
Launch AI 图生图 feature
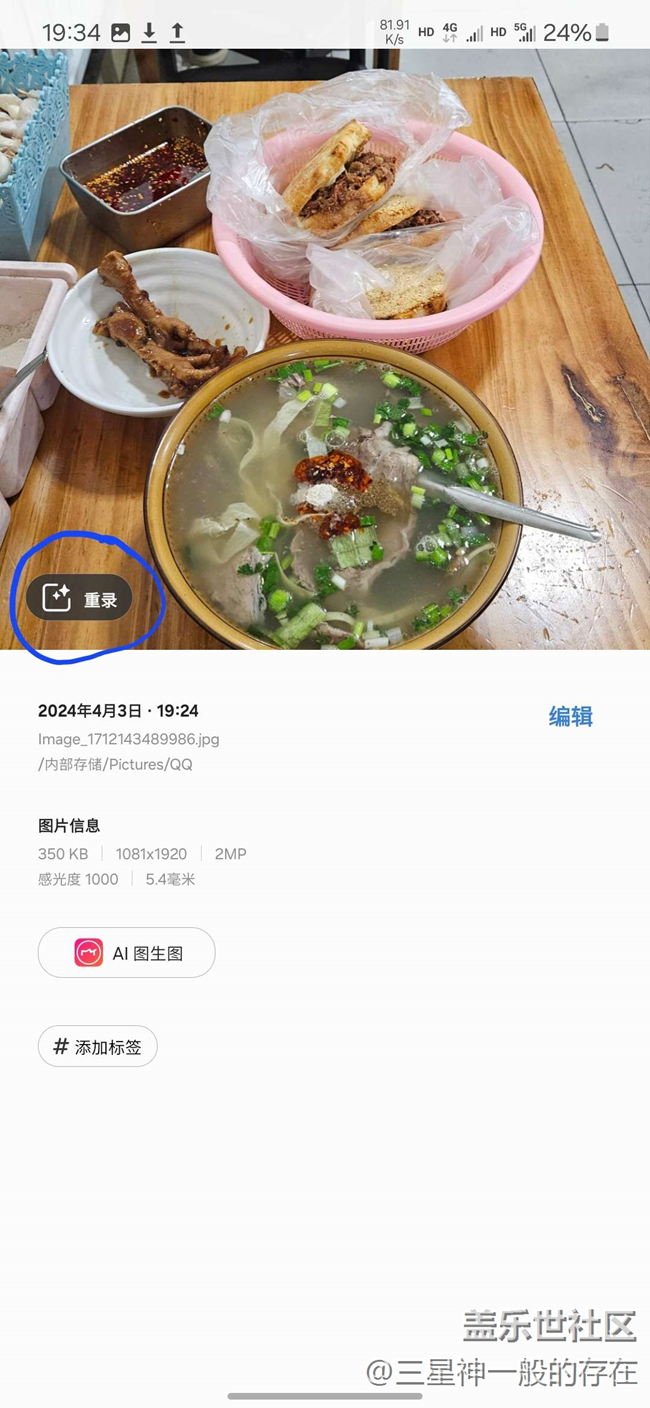127,952
